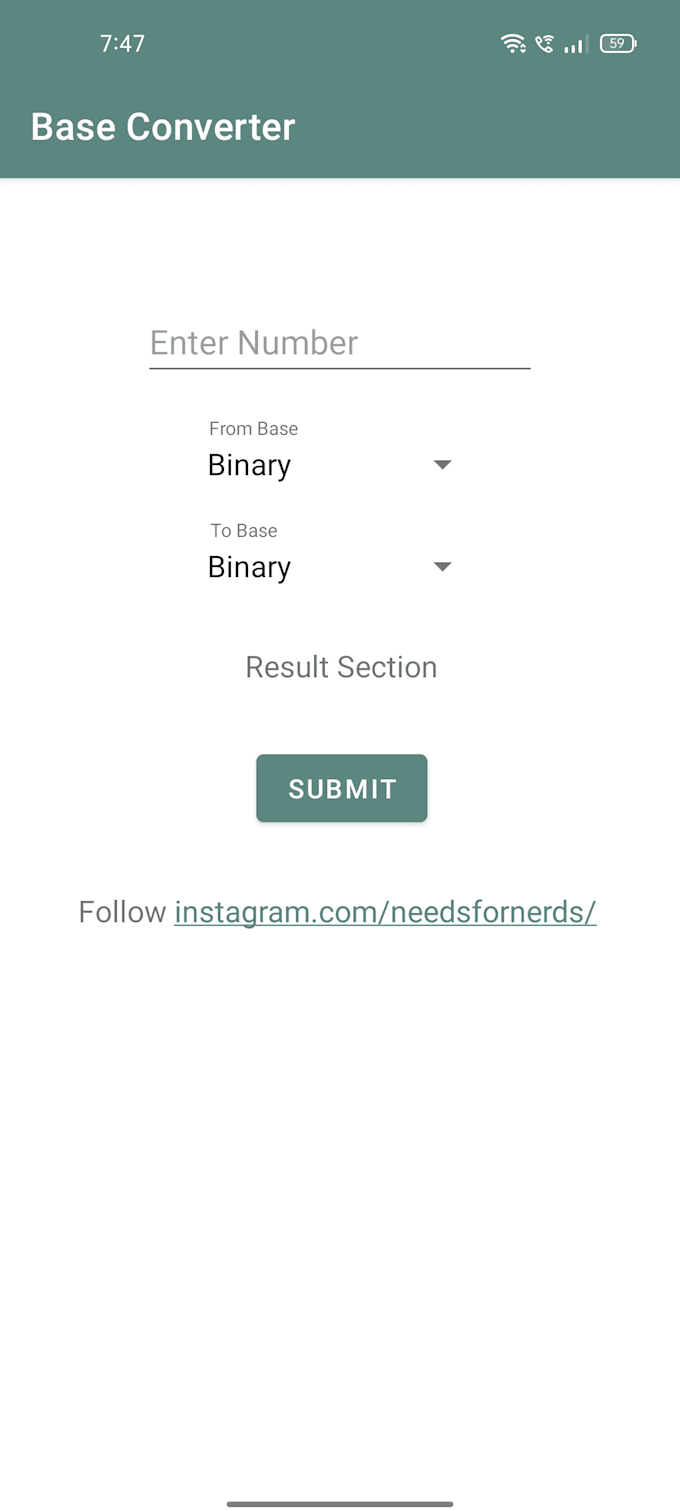Image resolution: width=680 pixels, height=1511 pixels.
Task: Expand the To Base dropdown
Action: pyautogui.click(x=330, y=567)
